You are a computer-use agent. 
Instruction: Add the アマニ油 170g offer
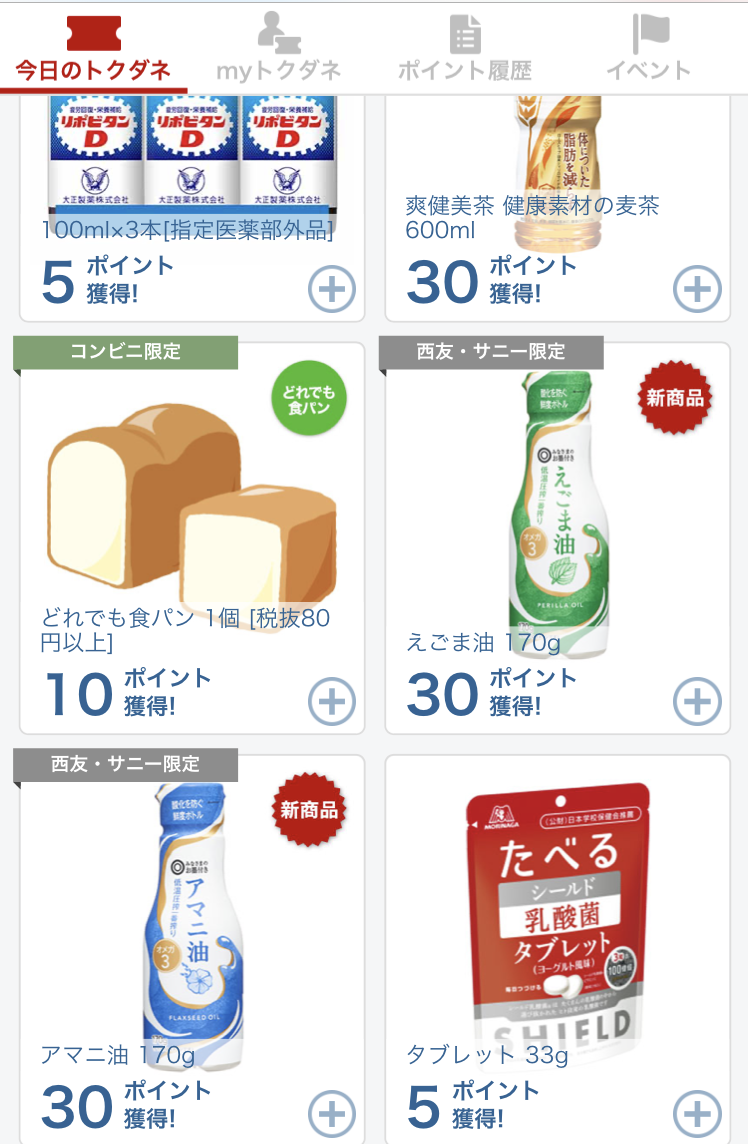tap(331, 1112)
